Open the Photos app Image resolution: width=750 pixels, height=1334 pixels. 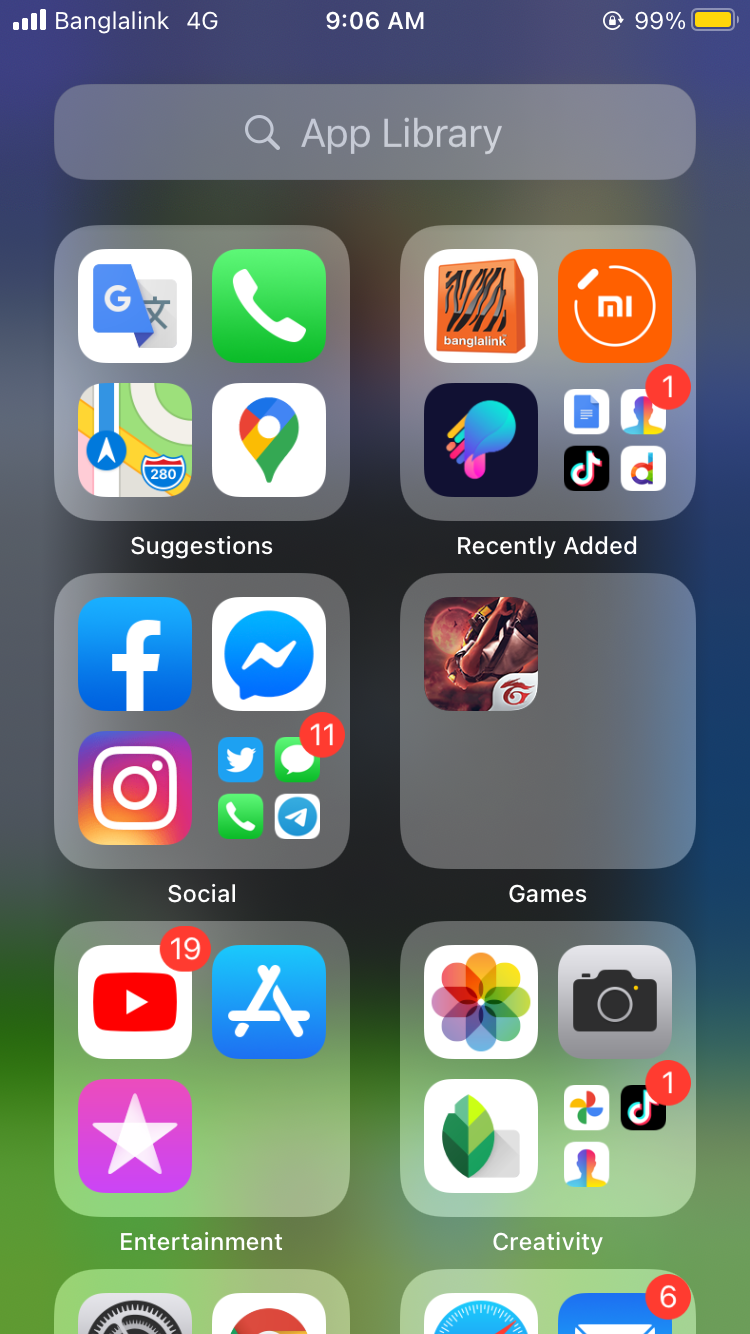pos(481,1002)
